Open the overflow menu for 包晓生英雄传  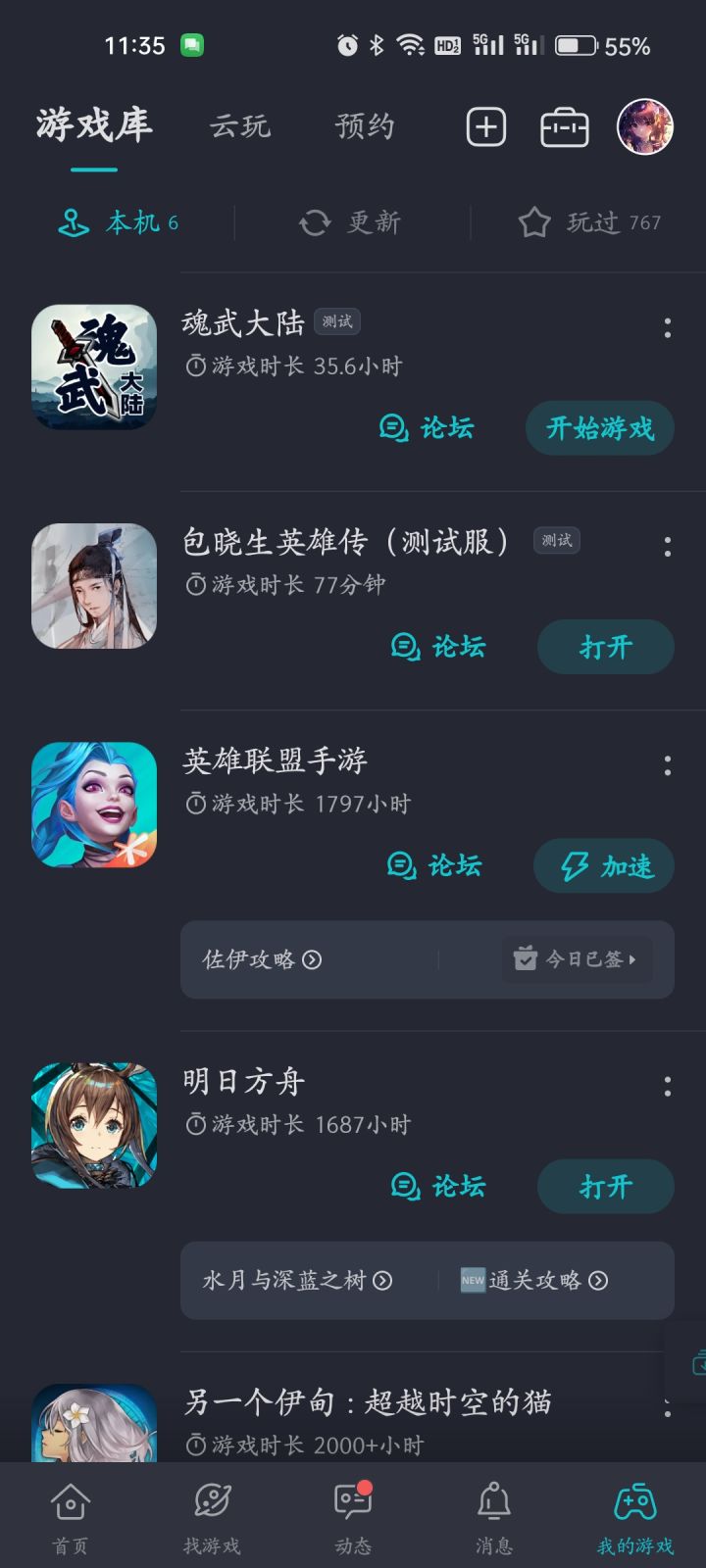point(668,547)
